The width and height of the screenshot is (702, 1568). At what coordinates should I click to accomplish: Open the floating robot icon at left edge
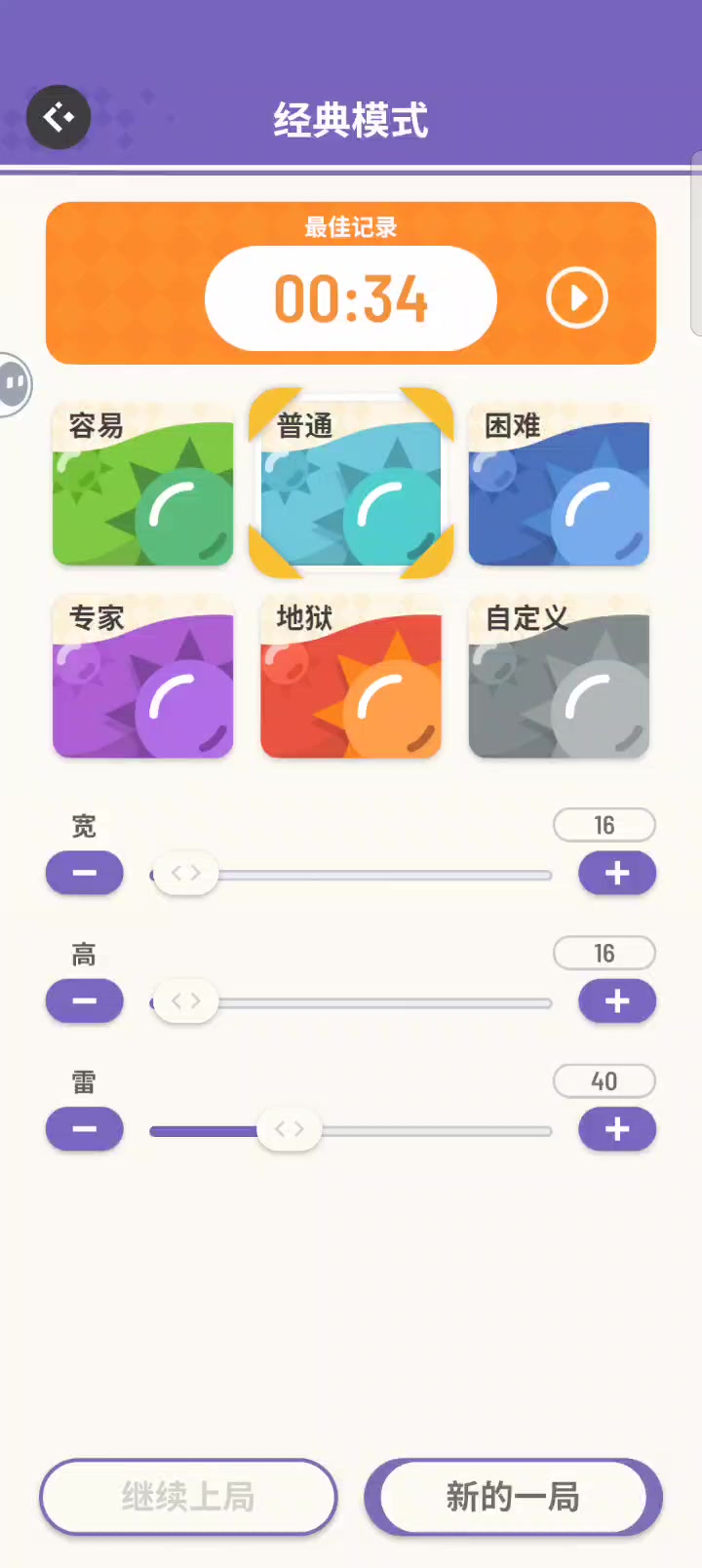click(x=15, y=384)
